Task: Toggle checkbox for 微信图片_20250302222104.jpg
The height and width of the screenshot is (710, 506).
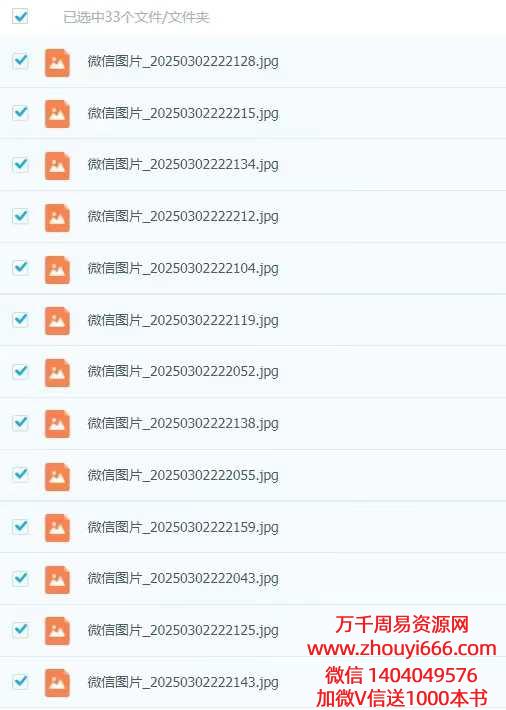Action: tap(20, 268)
